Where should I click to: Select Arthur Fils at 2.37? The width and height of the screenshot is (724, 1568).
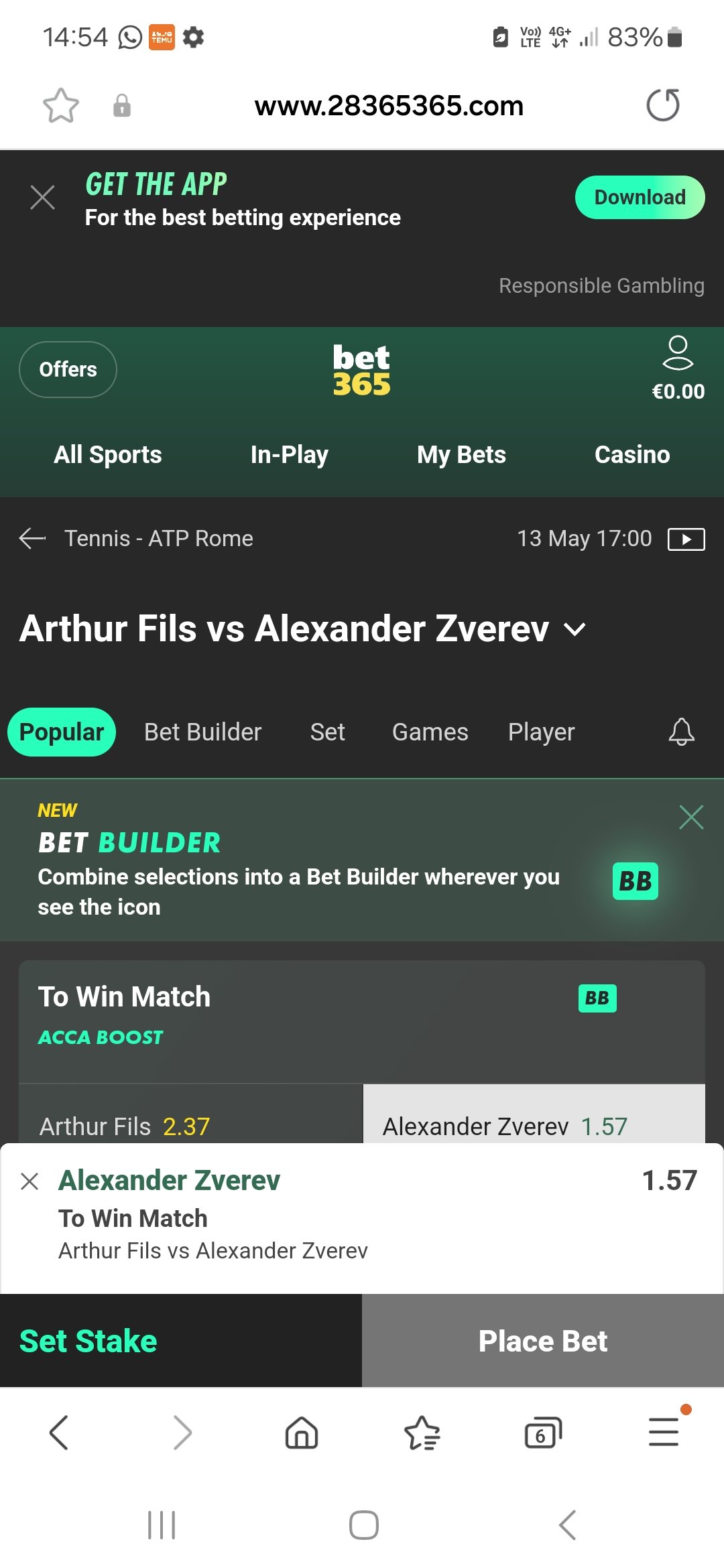click(x=191, y=1114)
